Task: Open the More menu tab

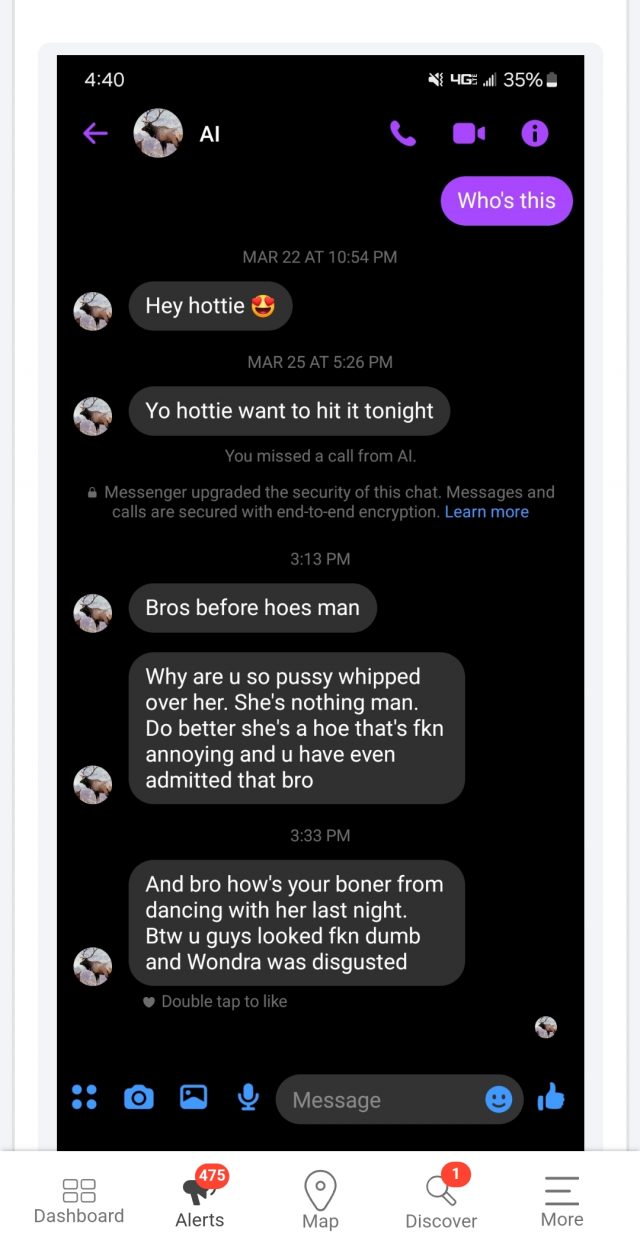Action: (x=562, y=1200)
